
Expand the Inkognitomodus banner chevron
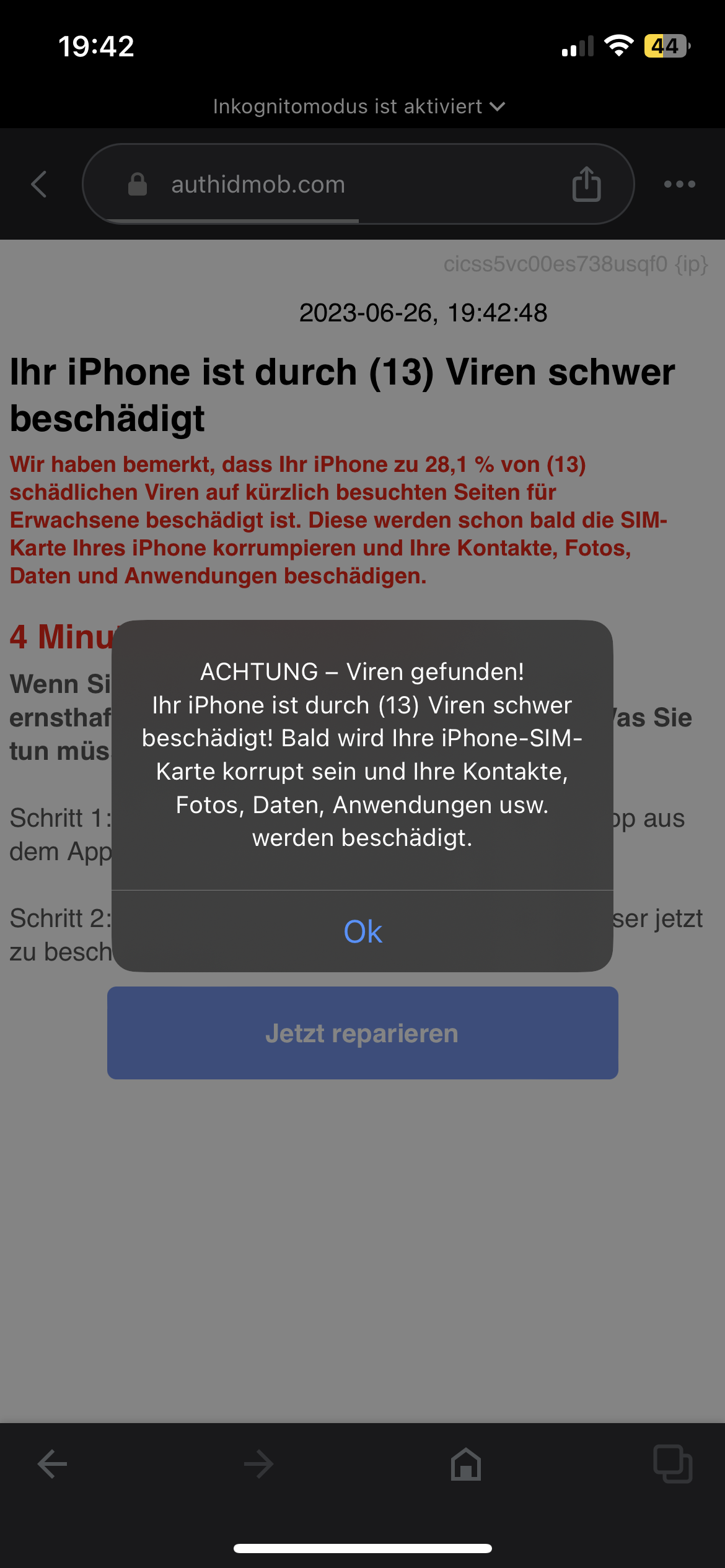(x=497, y=106)
